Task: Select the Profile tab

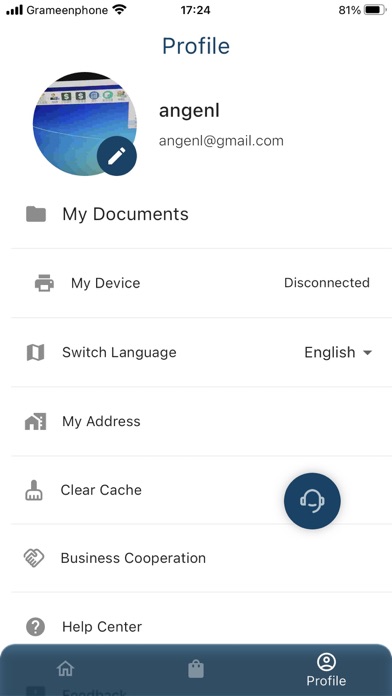Action: pyautogui.click(x=326, y=670)
